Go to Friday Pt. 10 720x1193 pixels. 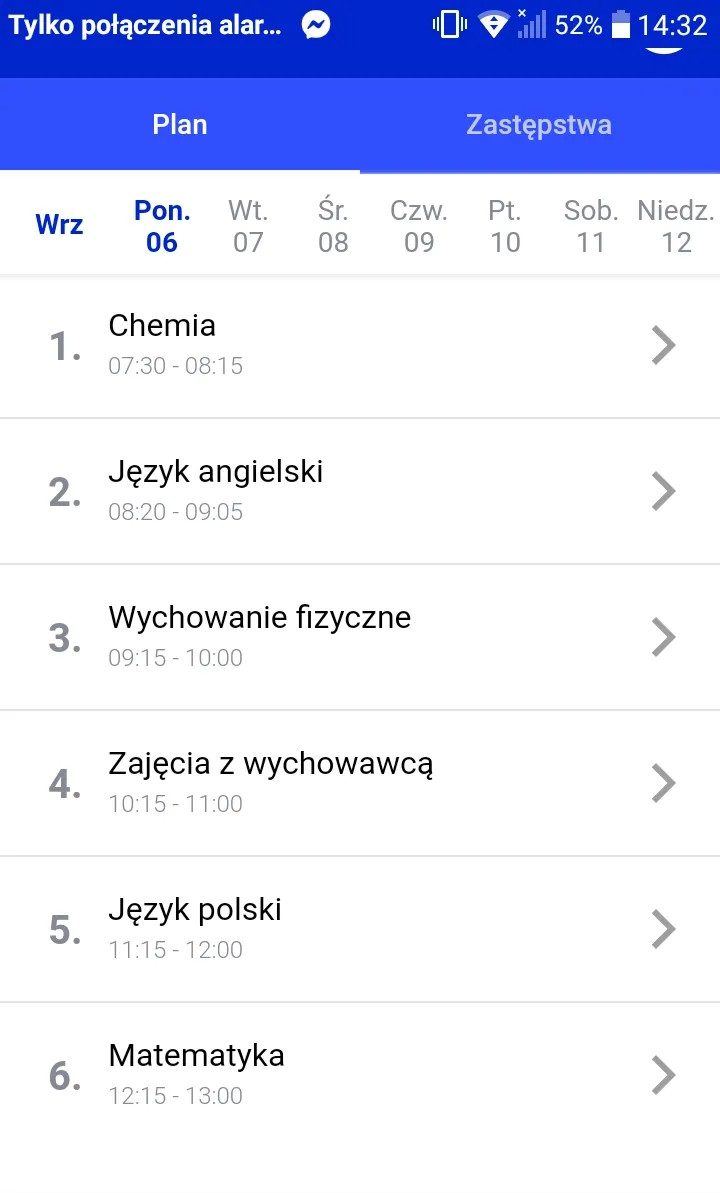pos(505,226)
